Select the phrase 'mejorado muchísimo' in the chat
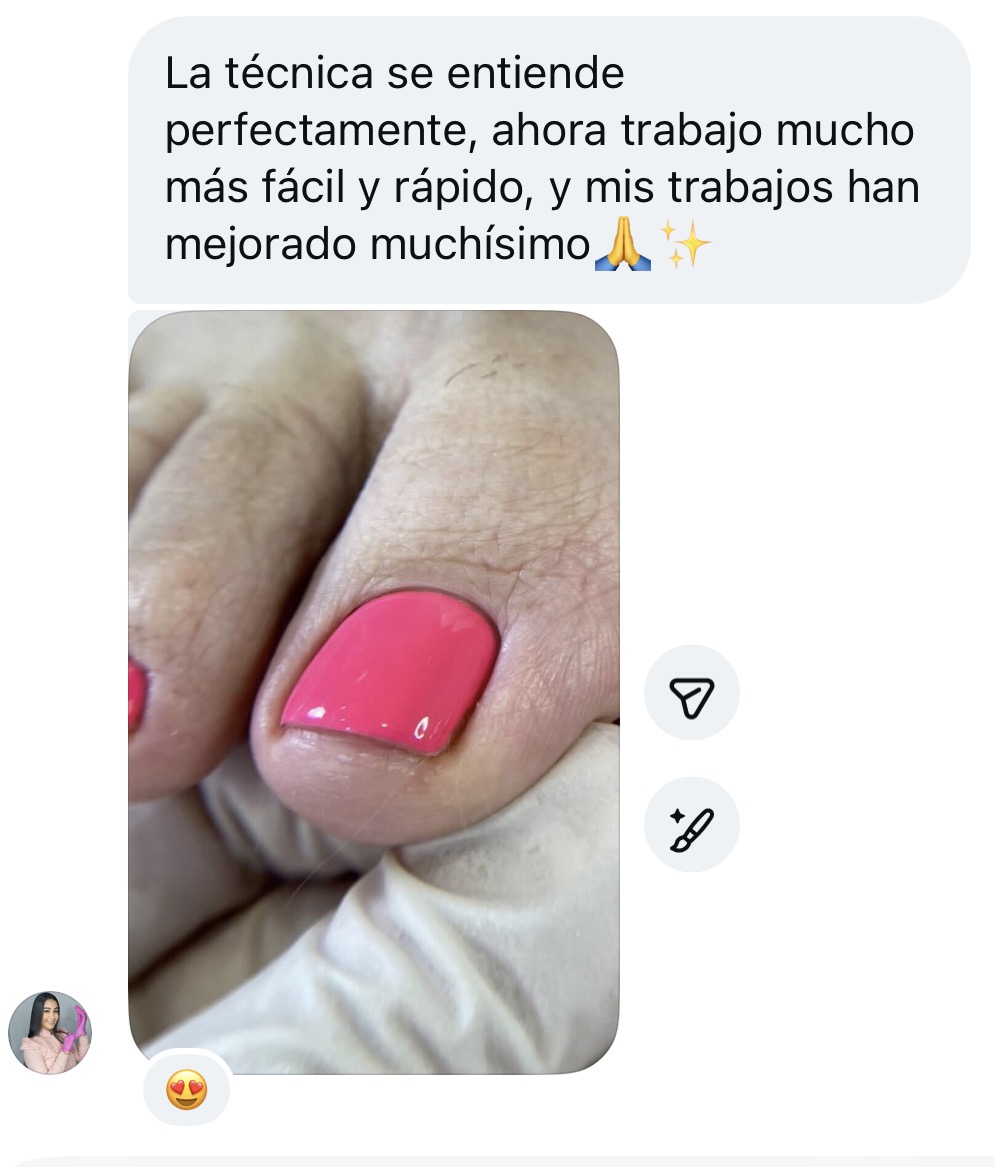 (x=380, y=240)
